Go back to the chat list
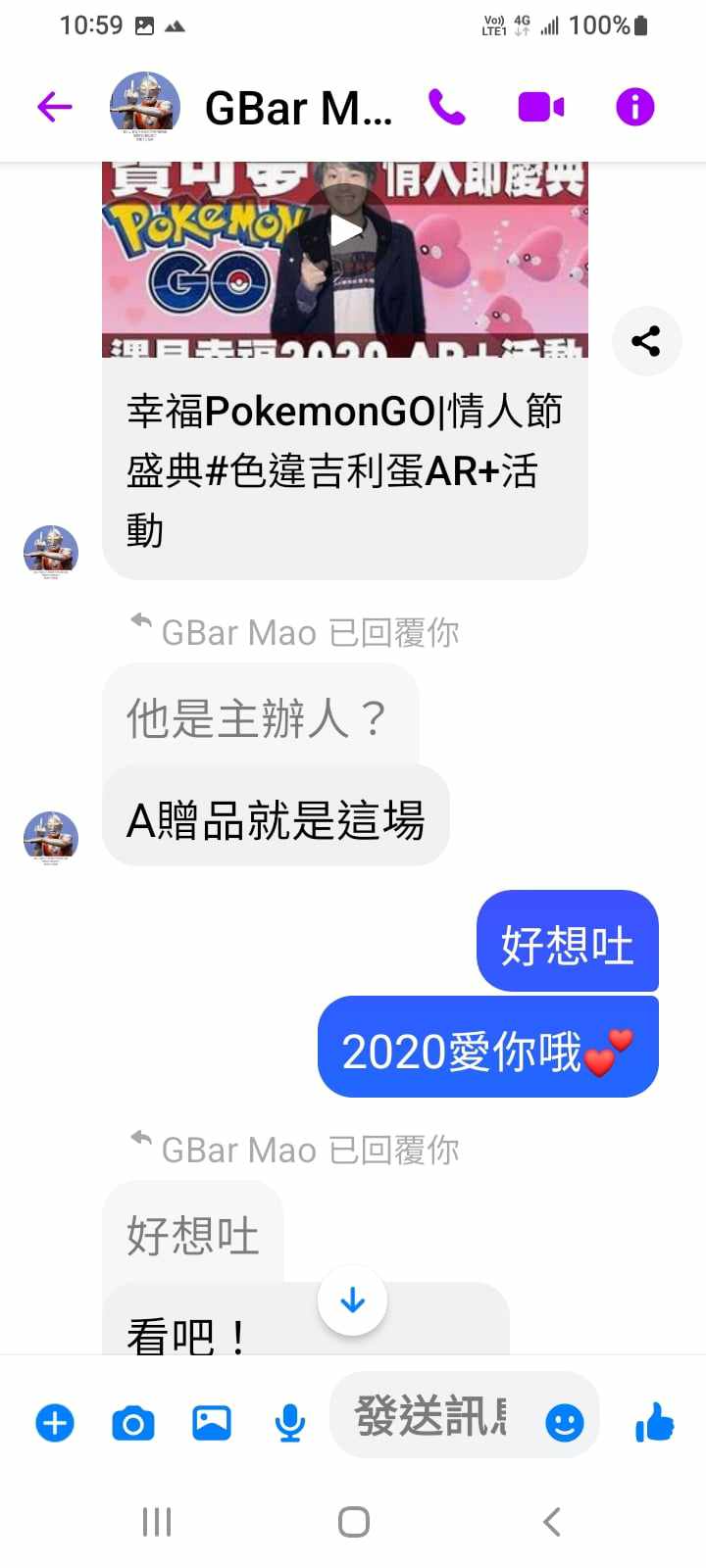This screenshot has height=1568, width=706. [x=55, y=107]
